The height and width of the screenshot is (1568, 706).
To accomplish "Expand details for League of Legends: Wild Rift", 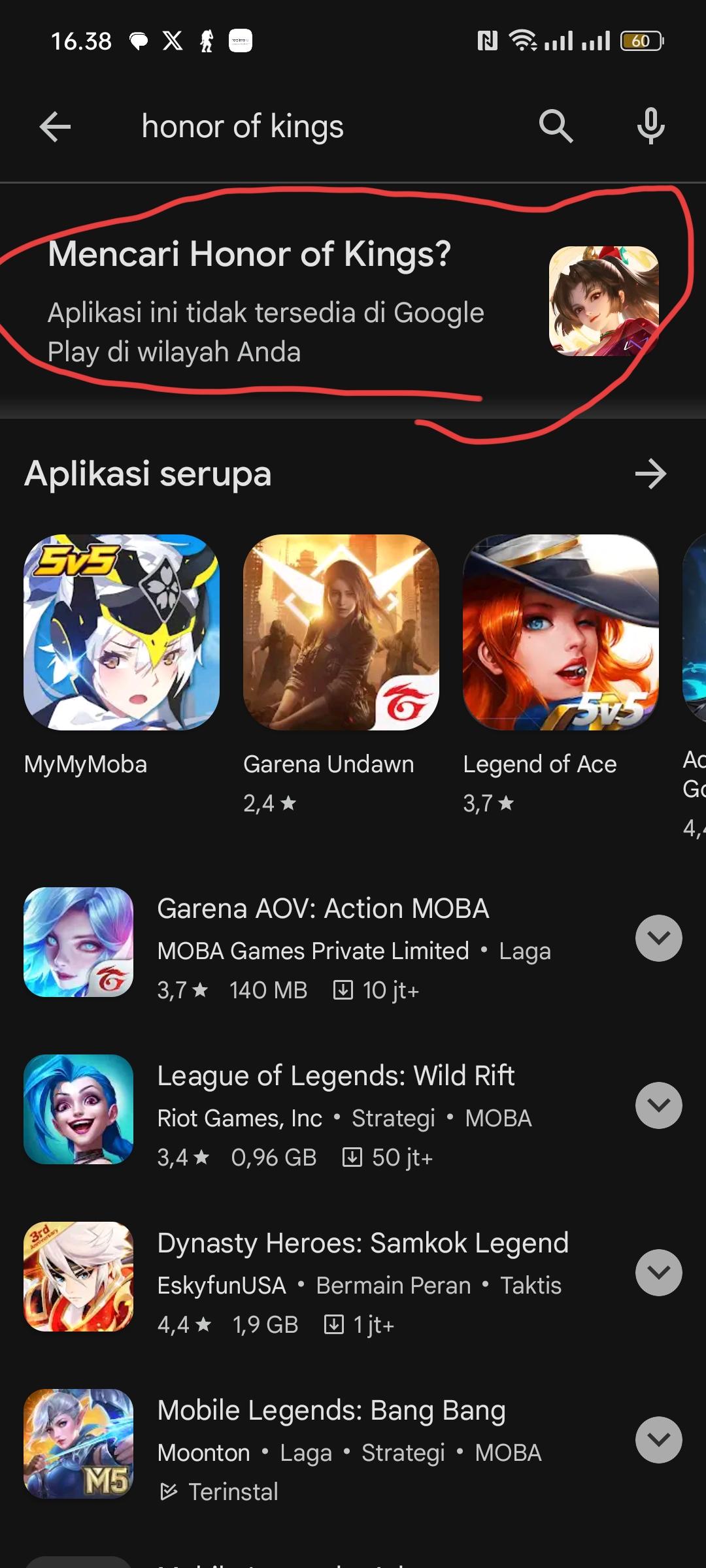I will [x=658, y=1105].
